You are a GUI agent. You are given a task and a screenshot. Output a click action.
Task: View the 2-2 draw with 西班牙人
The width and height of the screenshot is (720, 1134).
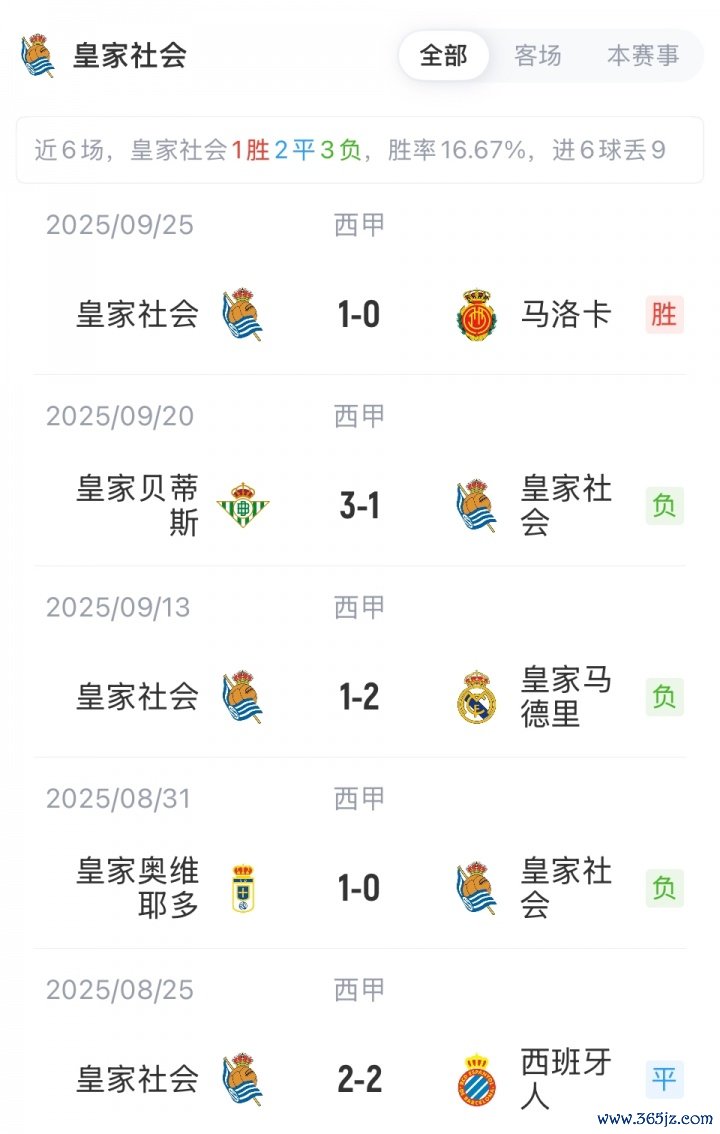[359, 1079]
